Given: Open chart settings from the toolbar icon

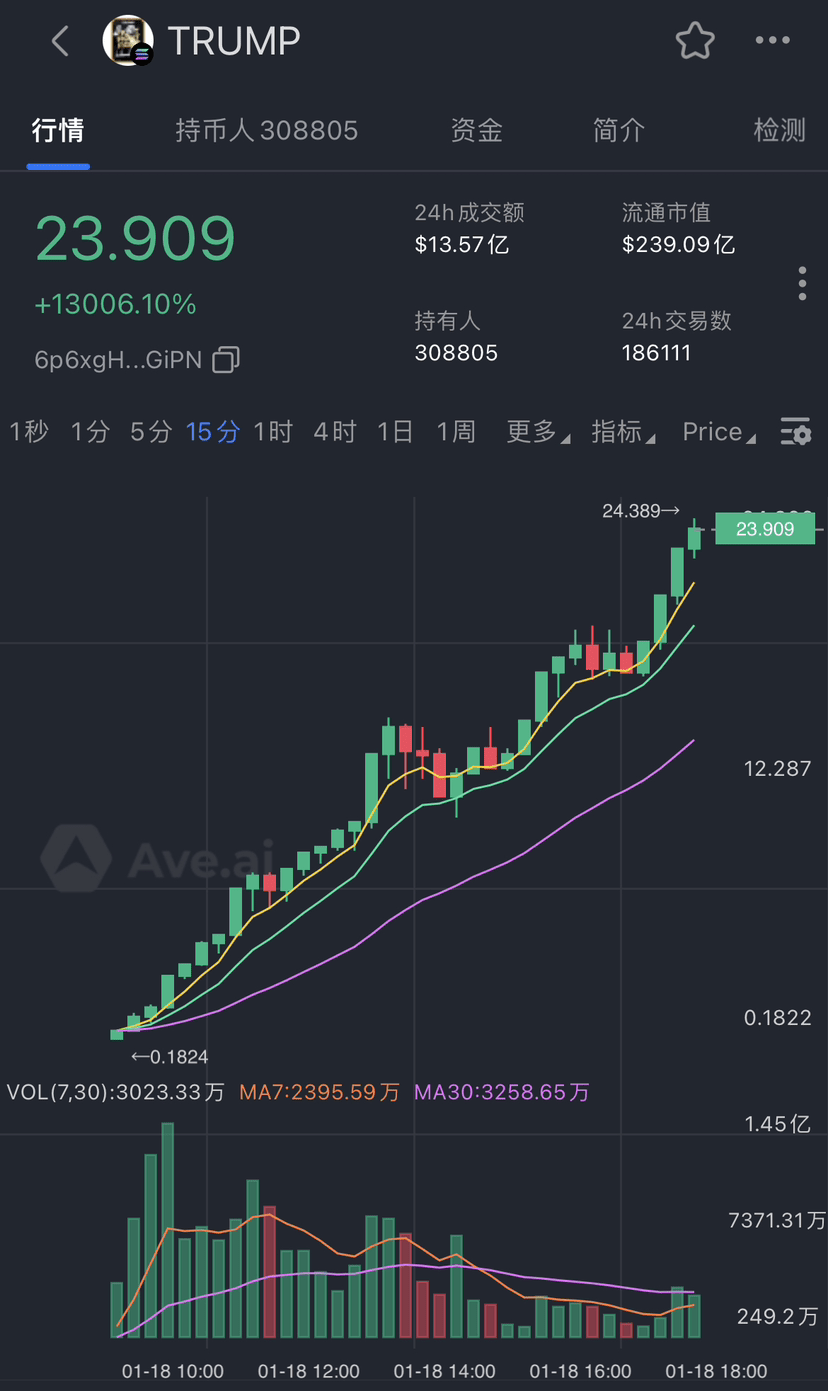Looking at the screenshot, I should pos(795,431).
